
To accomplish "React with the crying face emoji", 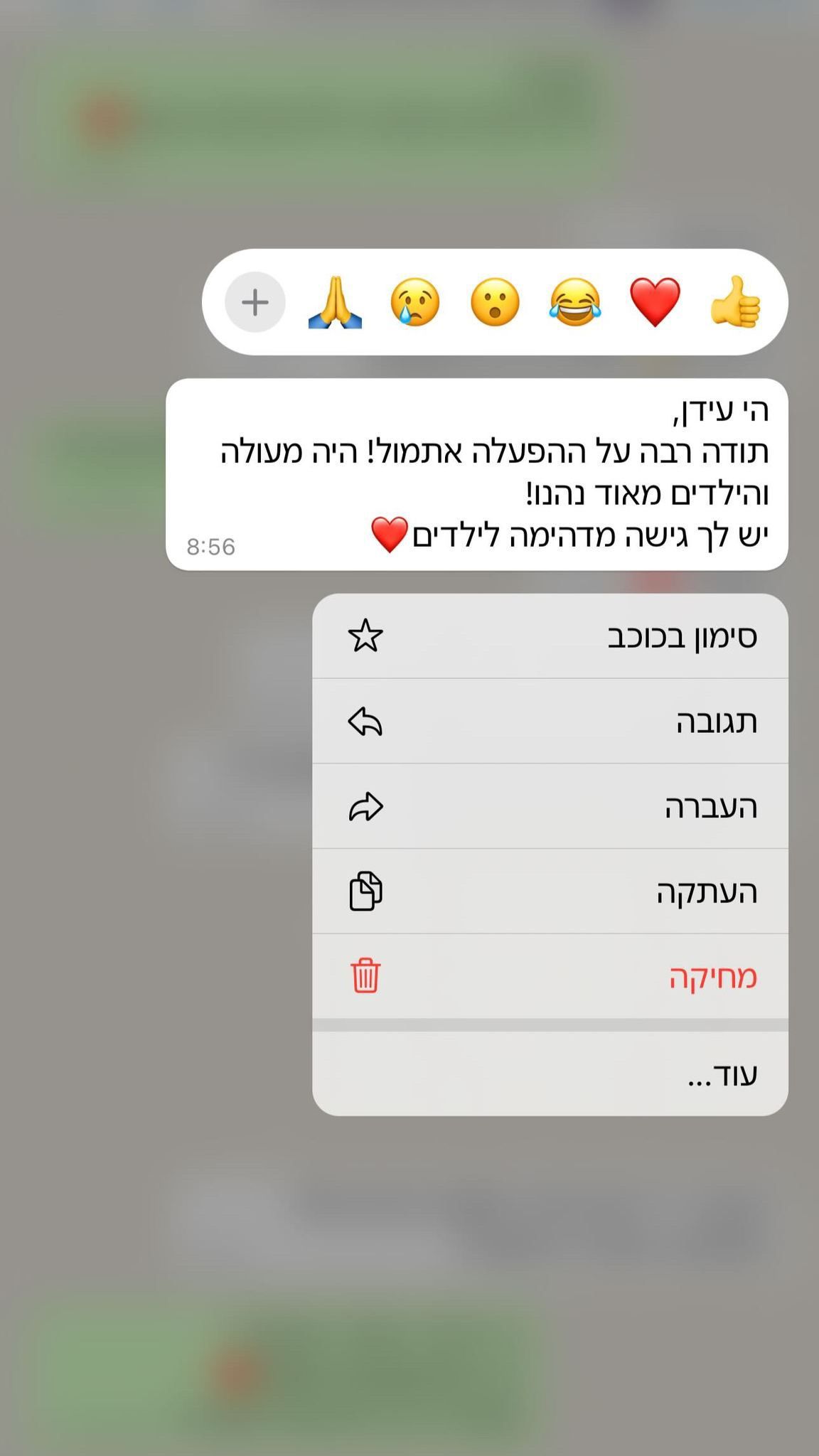I will 415,302.
